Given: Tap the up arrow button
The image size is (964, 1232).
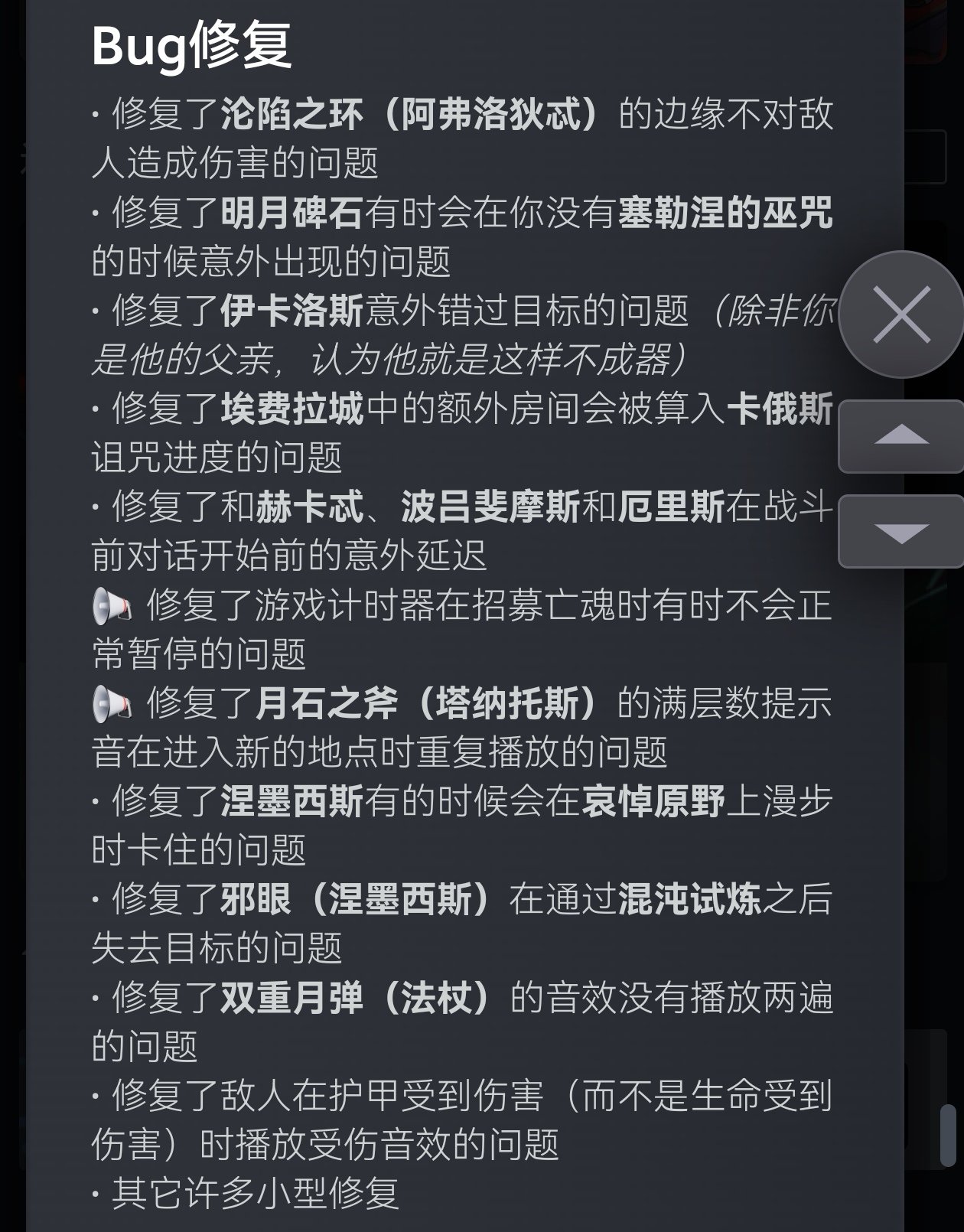Looking at the screenshot, I should 900,436.
